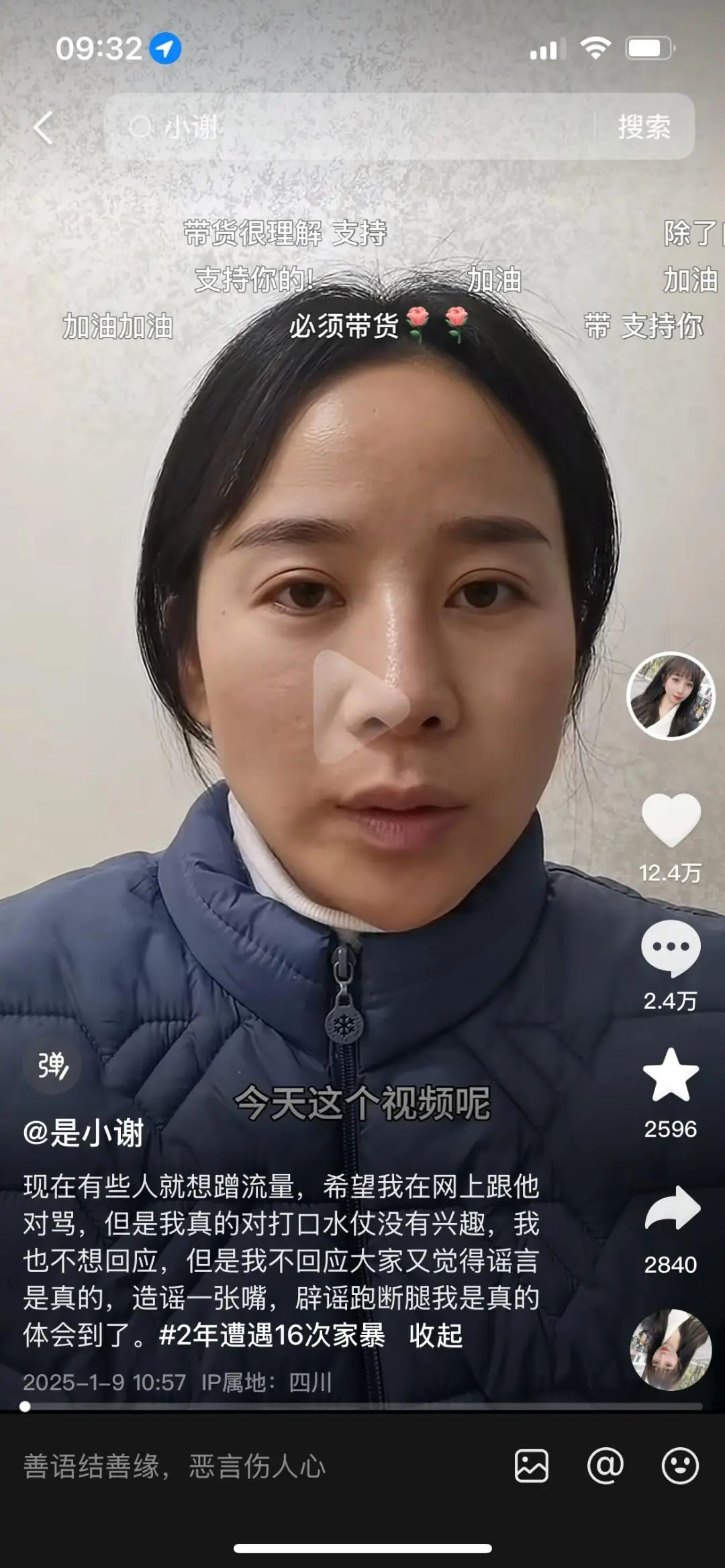Add video to favorites with star
This screenshot has width=725, height=1568.
671,1076
